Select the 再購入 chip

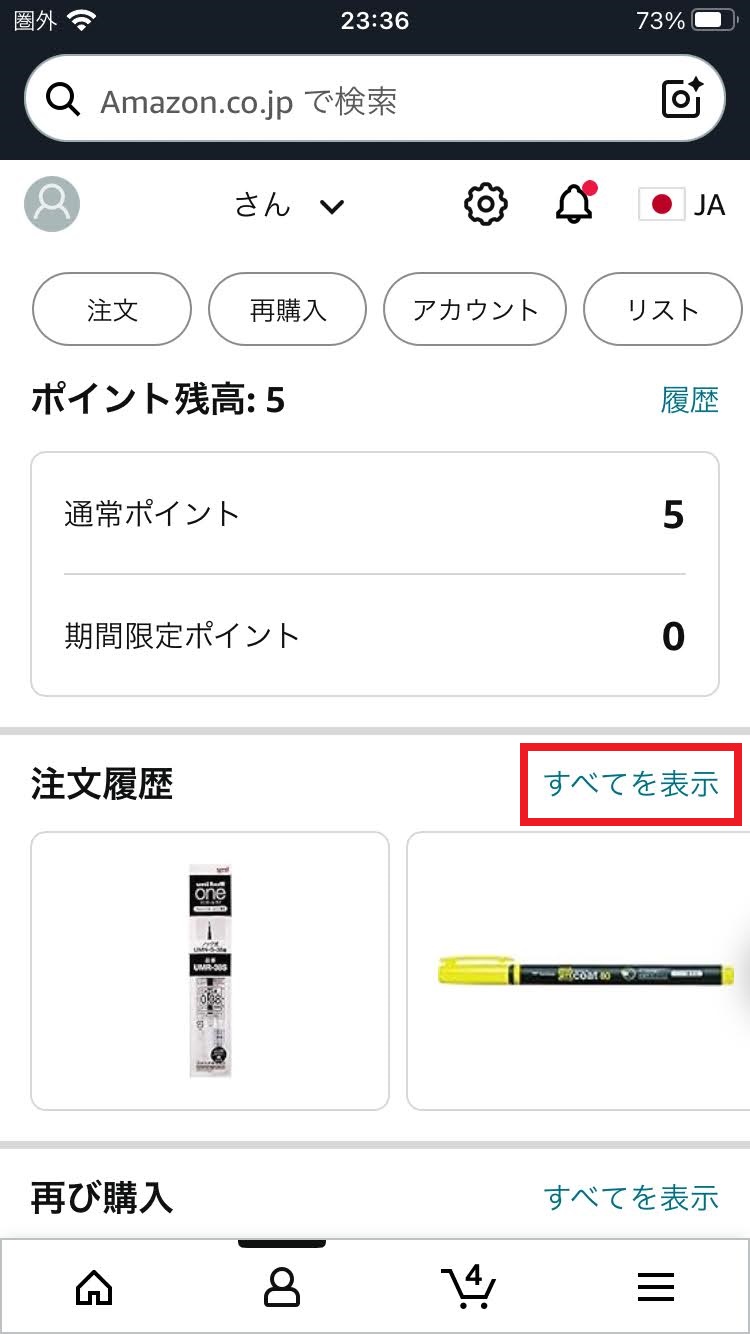point(287,309)
